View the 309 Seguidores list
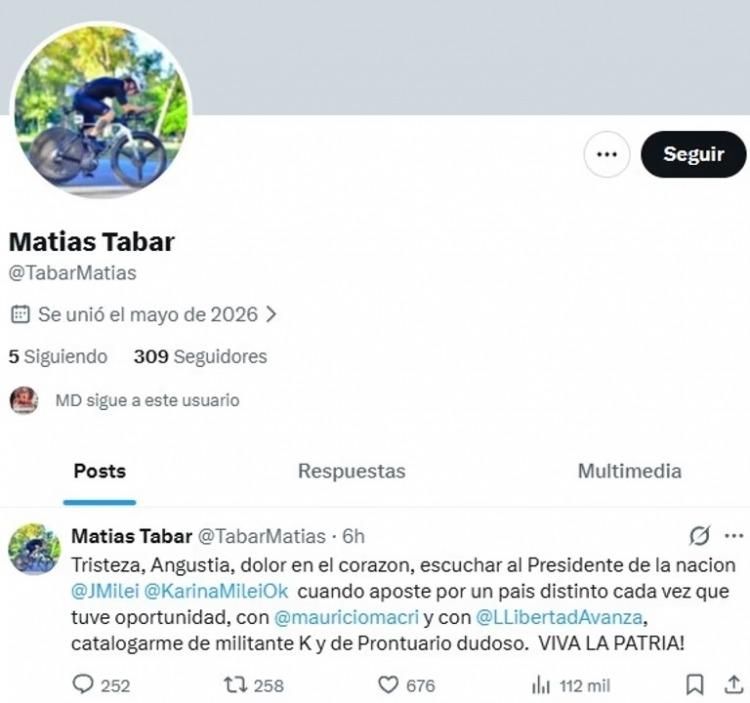Viewport: 750px width, 703px height. coord(200,356)
